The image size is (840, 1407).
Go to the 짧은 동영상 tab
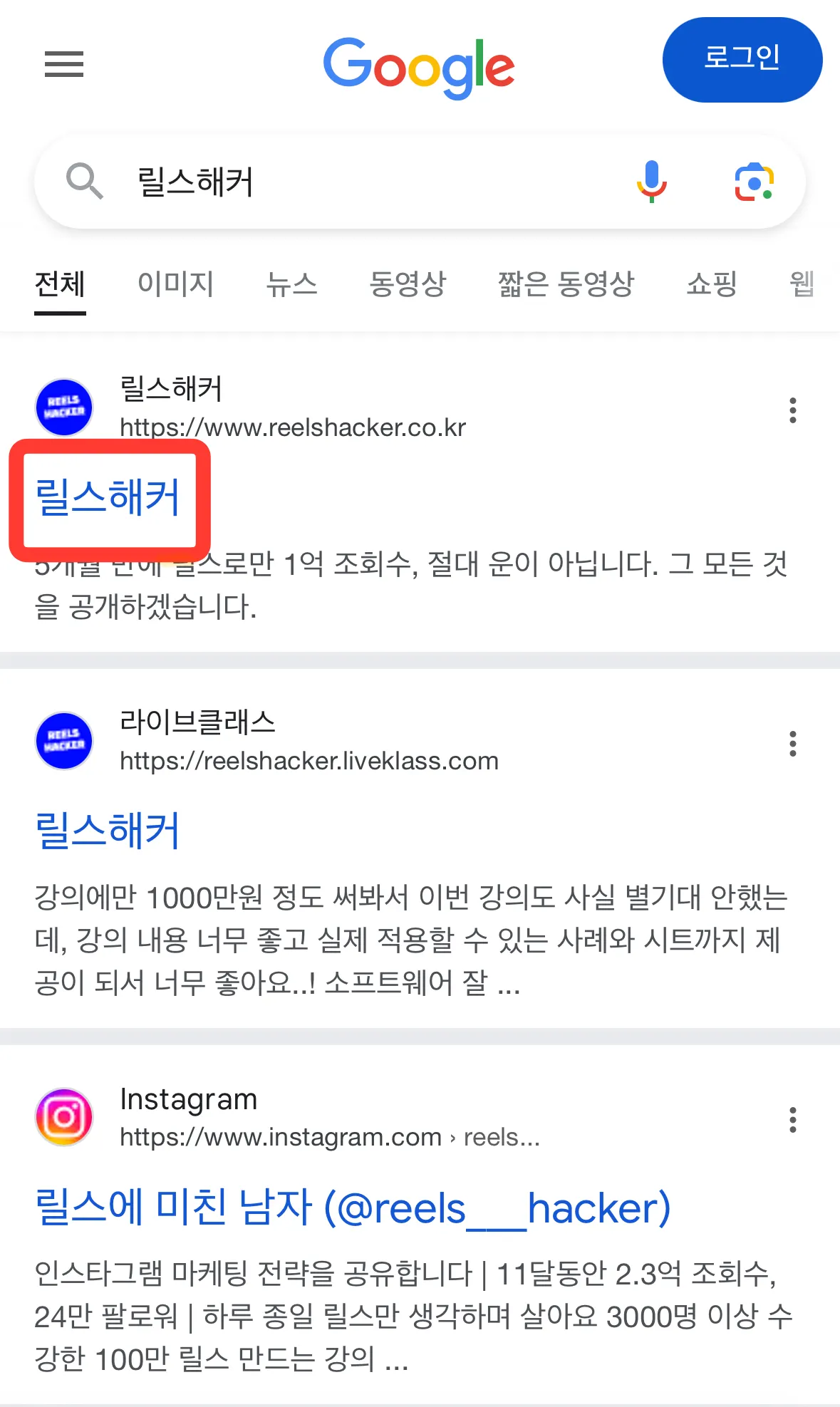566,284
